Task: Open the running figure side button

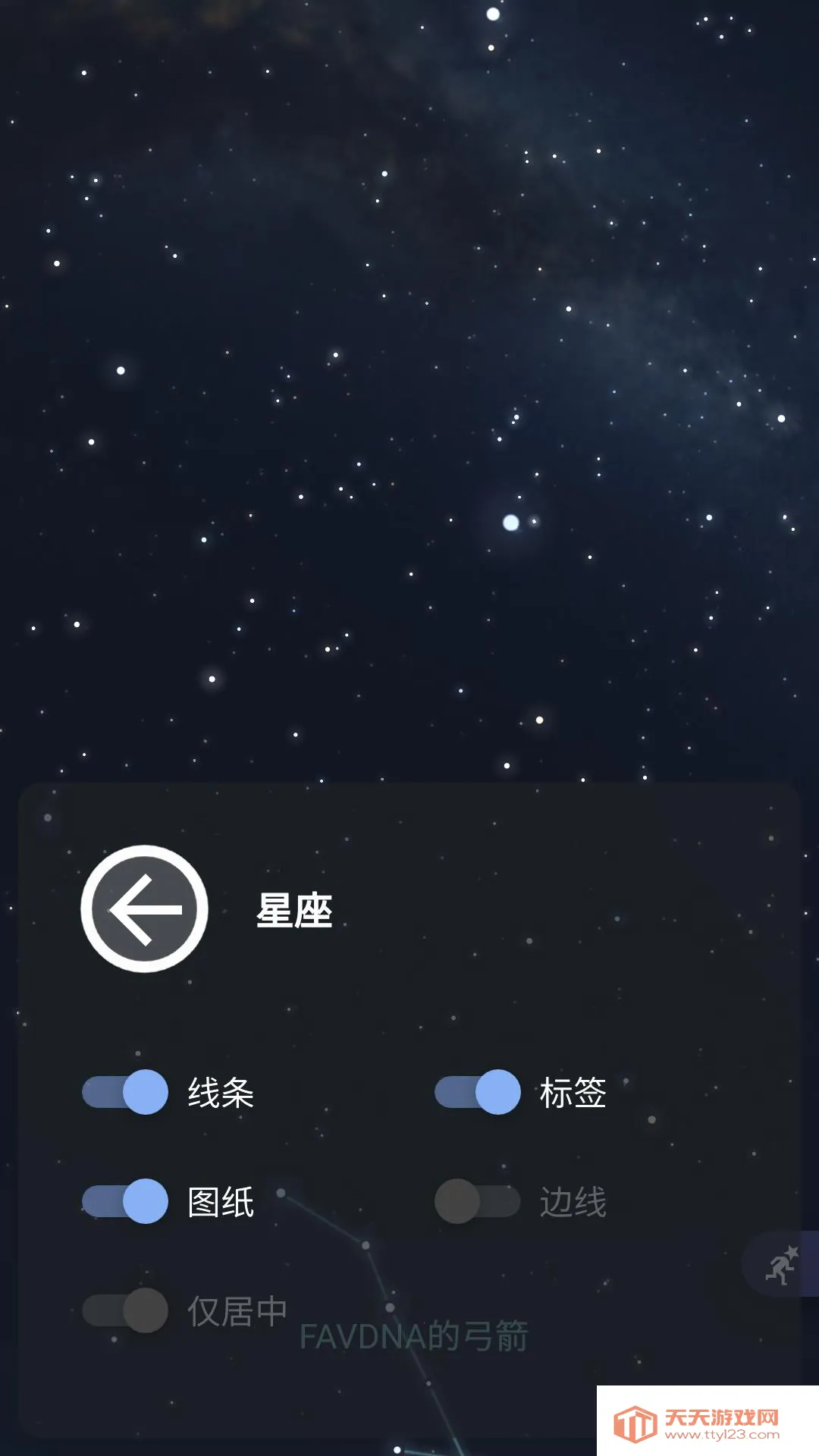Action: (x=781, y=1265)
